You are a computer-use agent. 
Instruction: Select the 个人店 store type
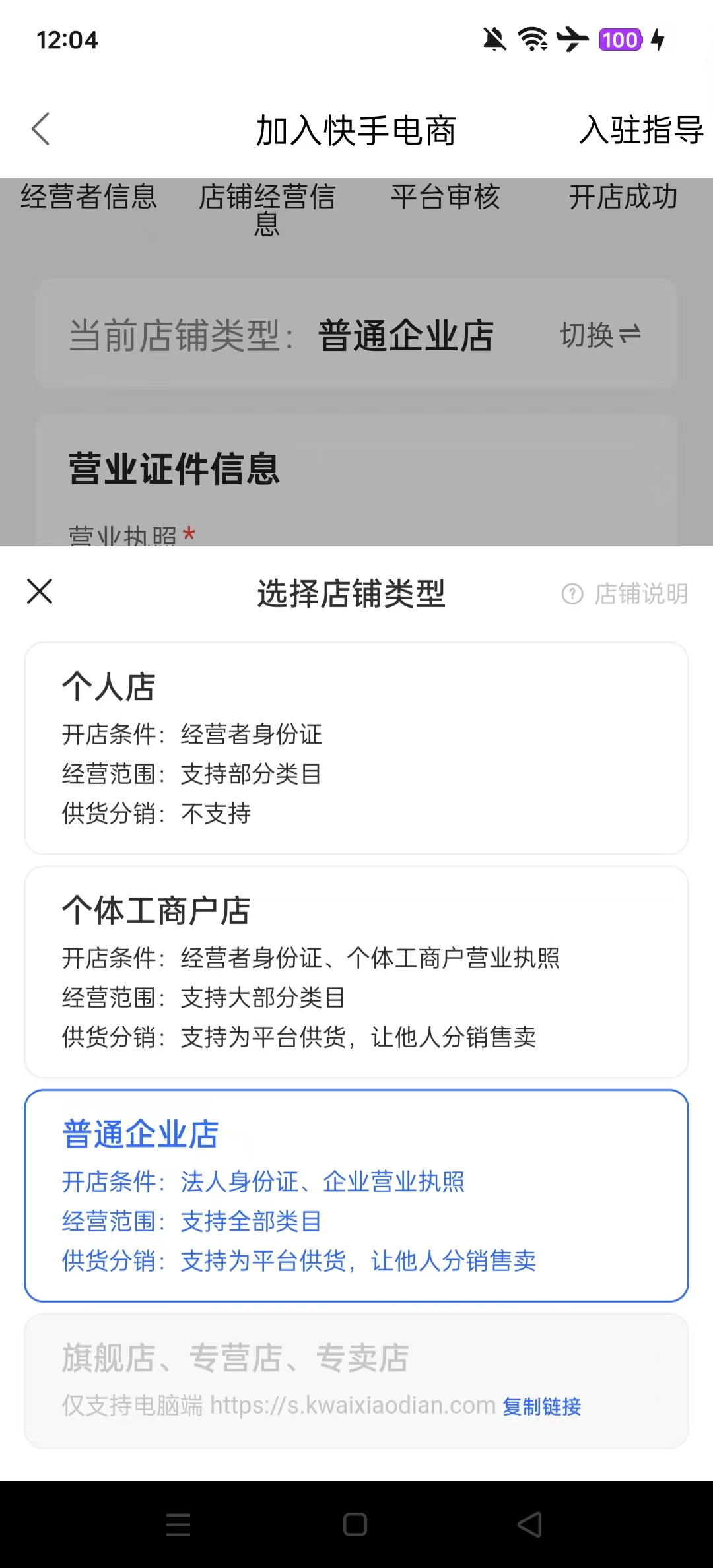pyautogui.click(x=356, y=748)
